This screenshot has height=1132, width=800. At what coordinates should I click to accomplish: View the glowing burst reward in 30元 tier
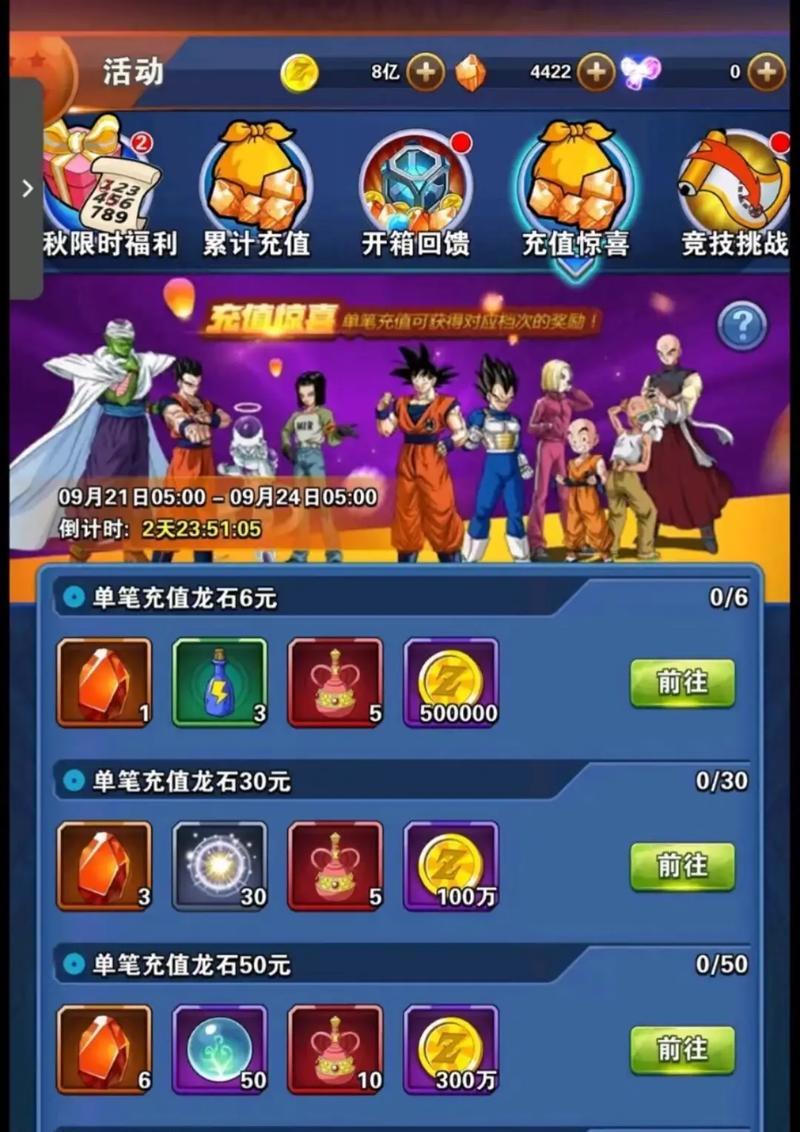(220, 866)
